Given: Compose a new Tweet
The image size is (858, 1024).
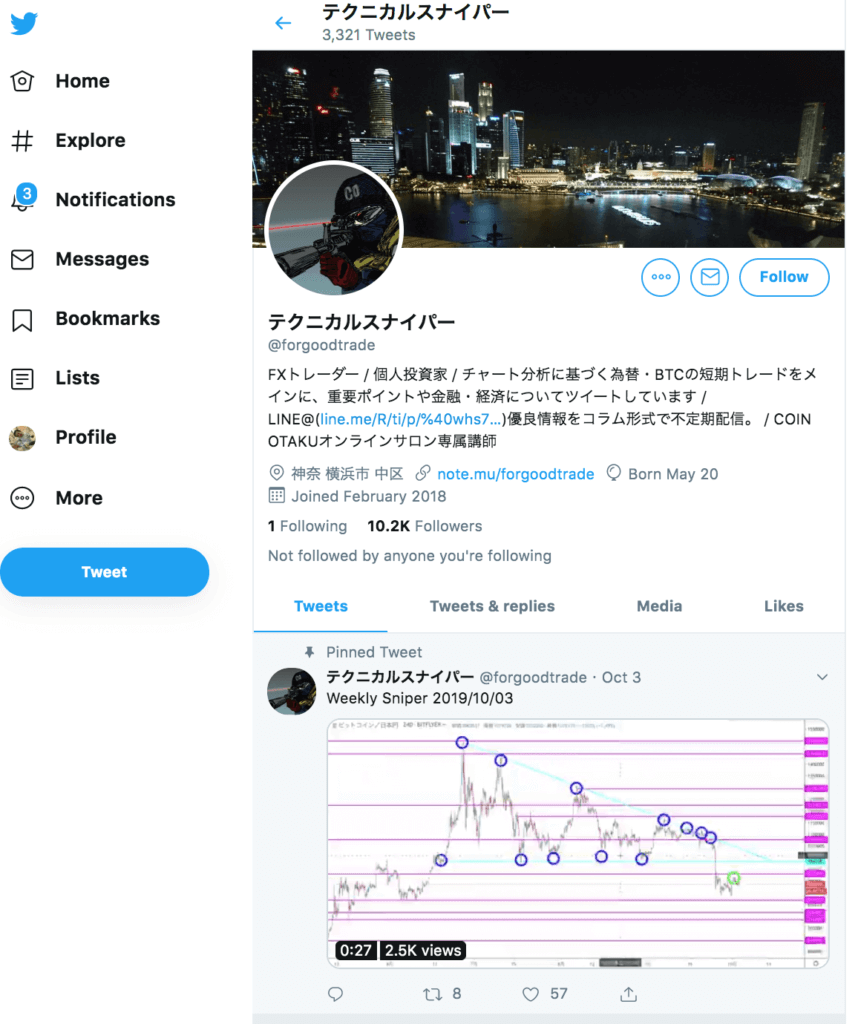Looking at the screenshot, I should tap(104, 572).
